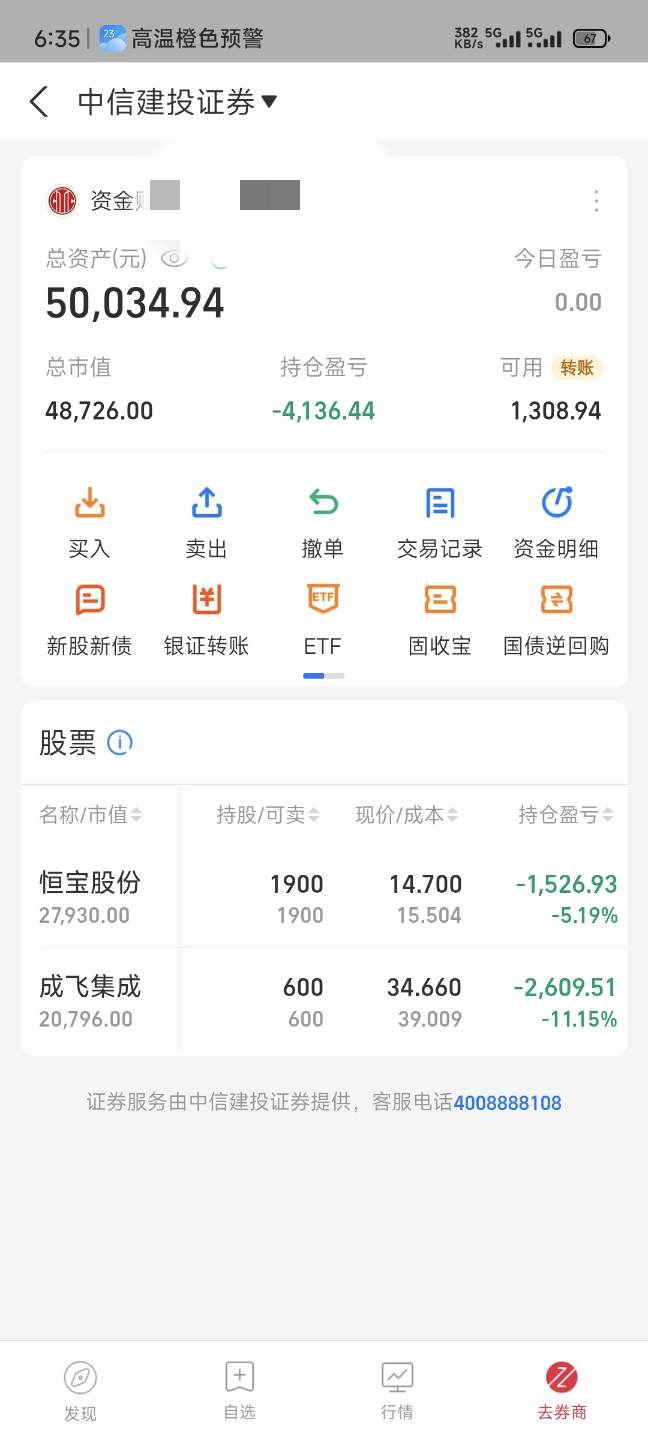Open the account card overflow menu
648x1440 pixels.
tap(596, 201)
